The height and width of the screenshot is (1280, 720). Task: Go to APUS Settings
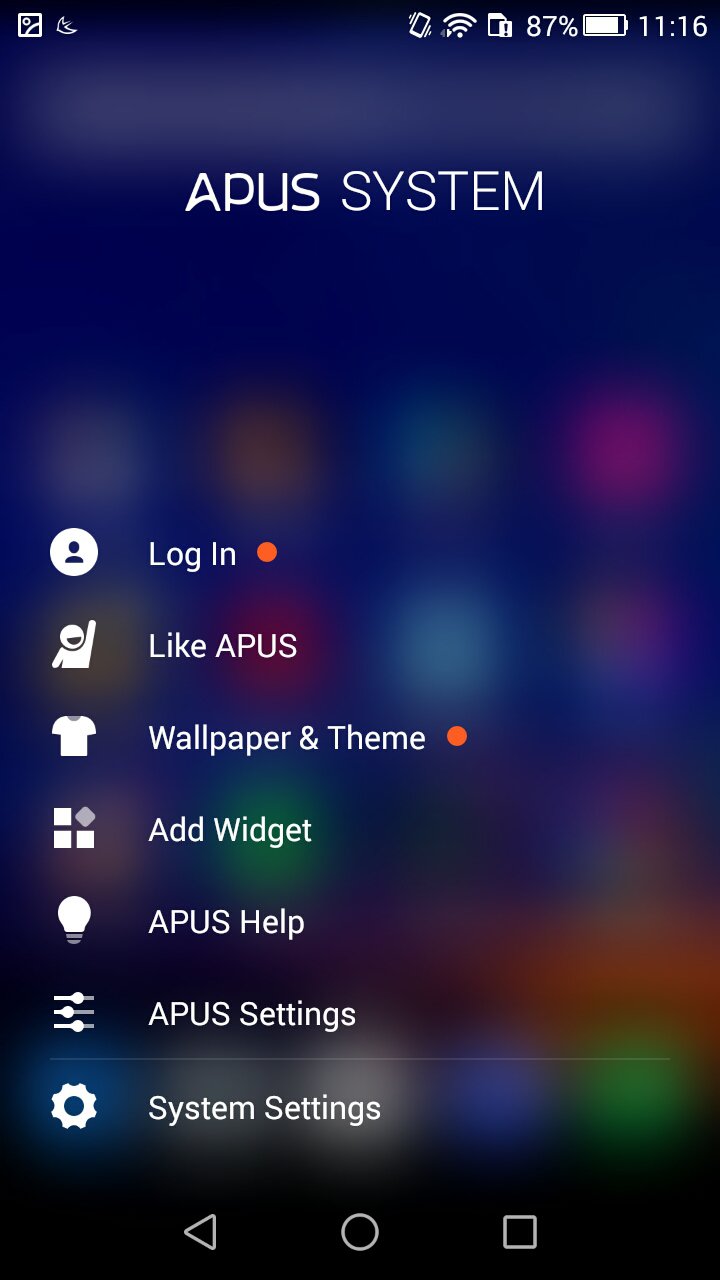pyautogui.click(x=252, y=1014)
